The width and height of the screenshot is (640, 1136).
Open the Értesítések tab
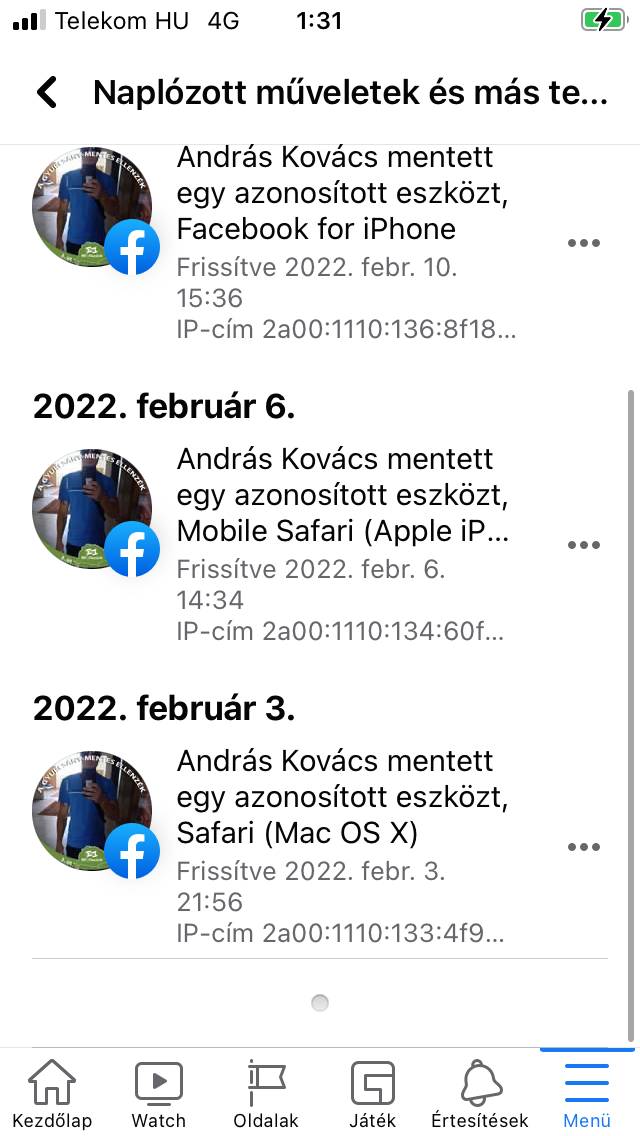(479, 1093)
